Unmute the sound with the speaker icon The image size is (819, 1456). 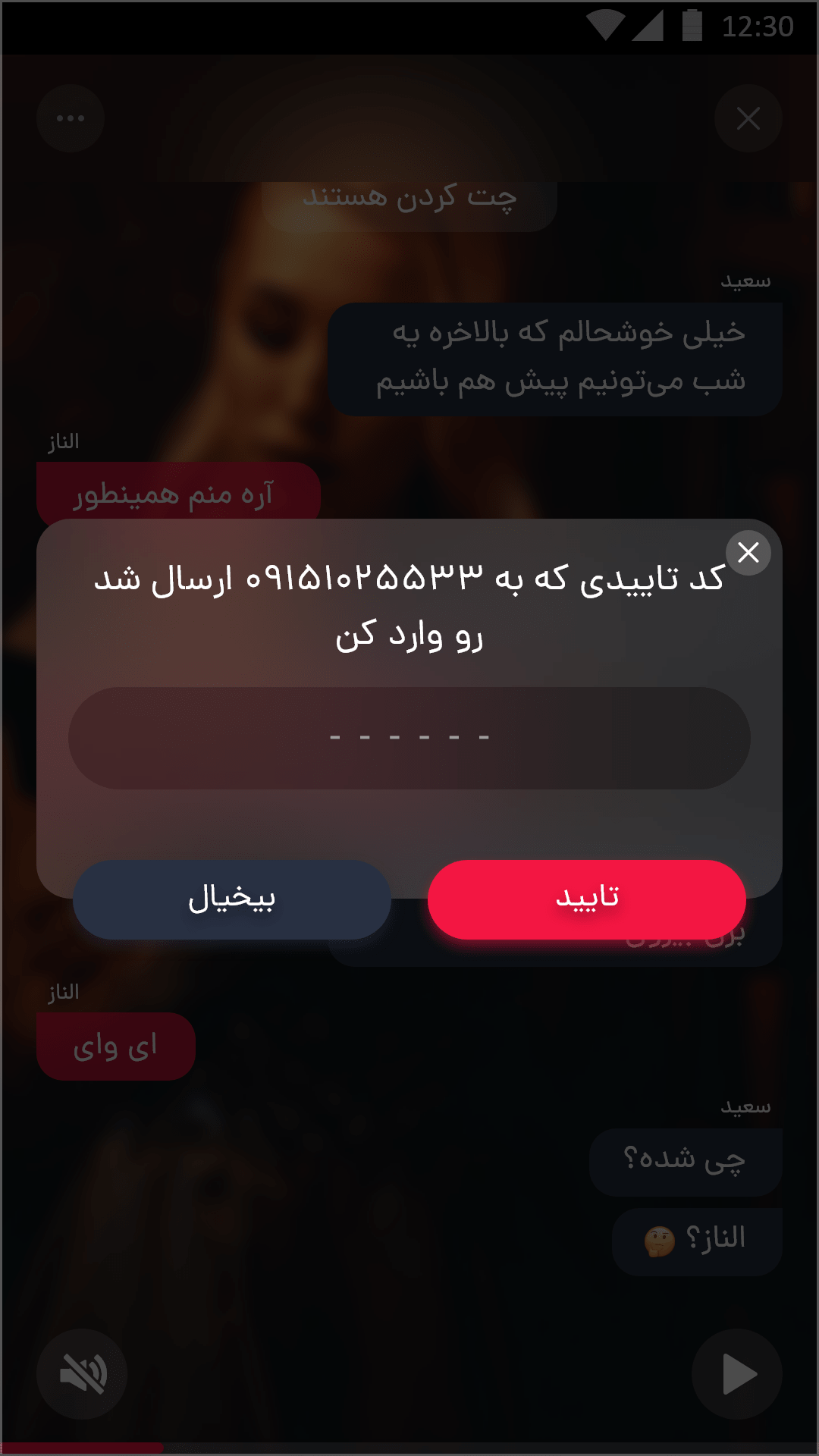coord(82,1373)
